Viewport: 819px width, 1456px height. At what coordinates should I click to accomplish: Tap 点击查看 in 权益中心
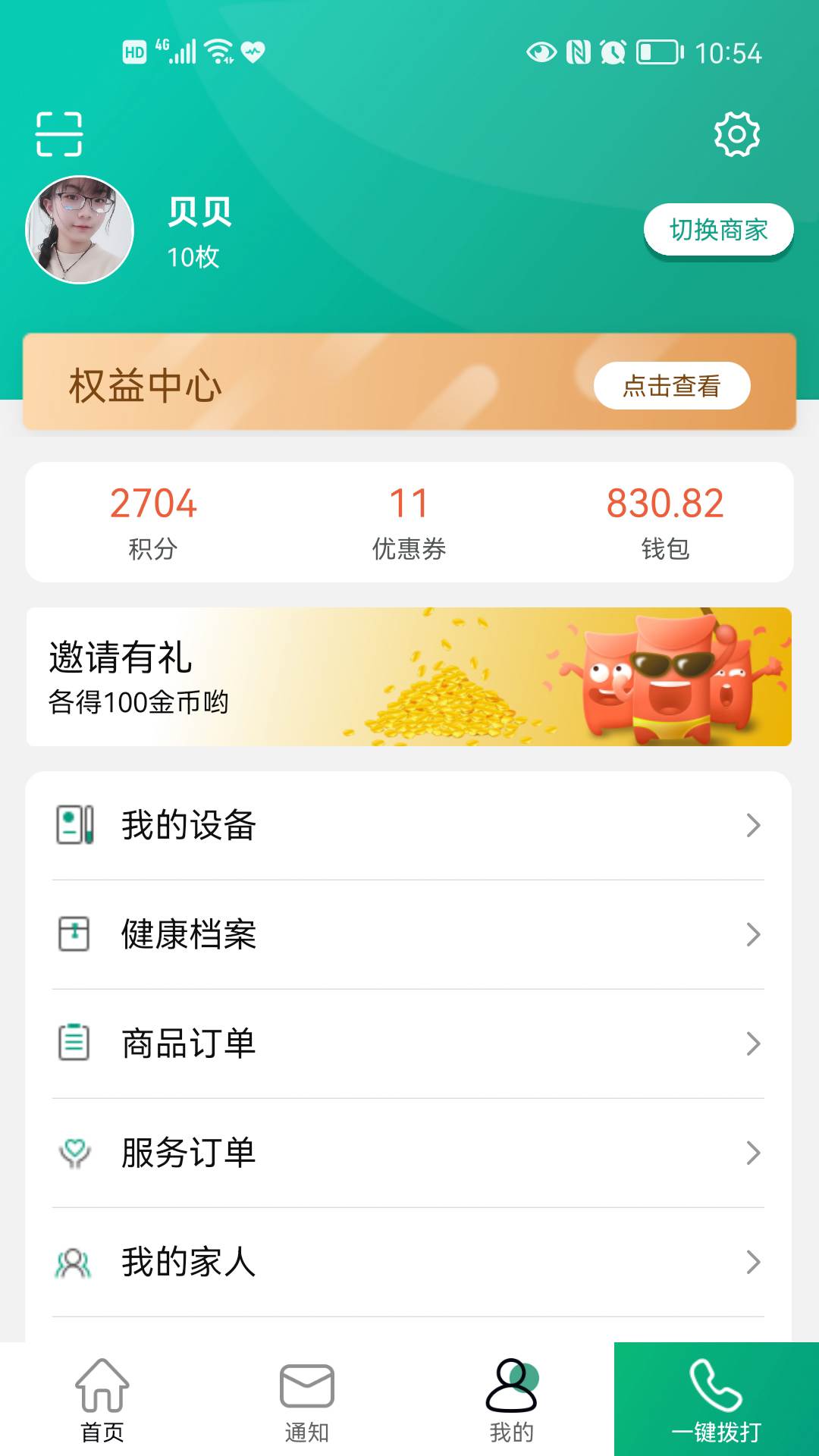point(672,386)
